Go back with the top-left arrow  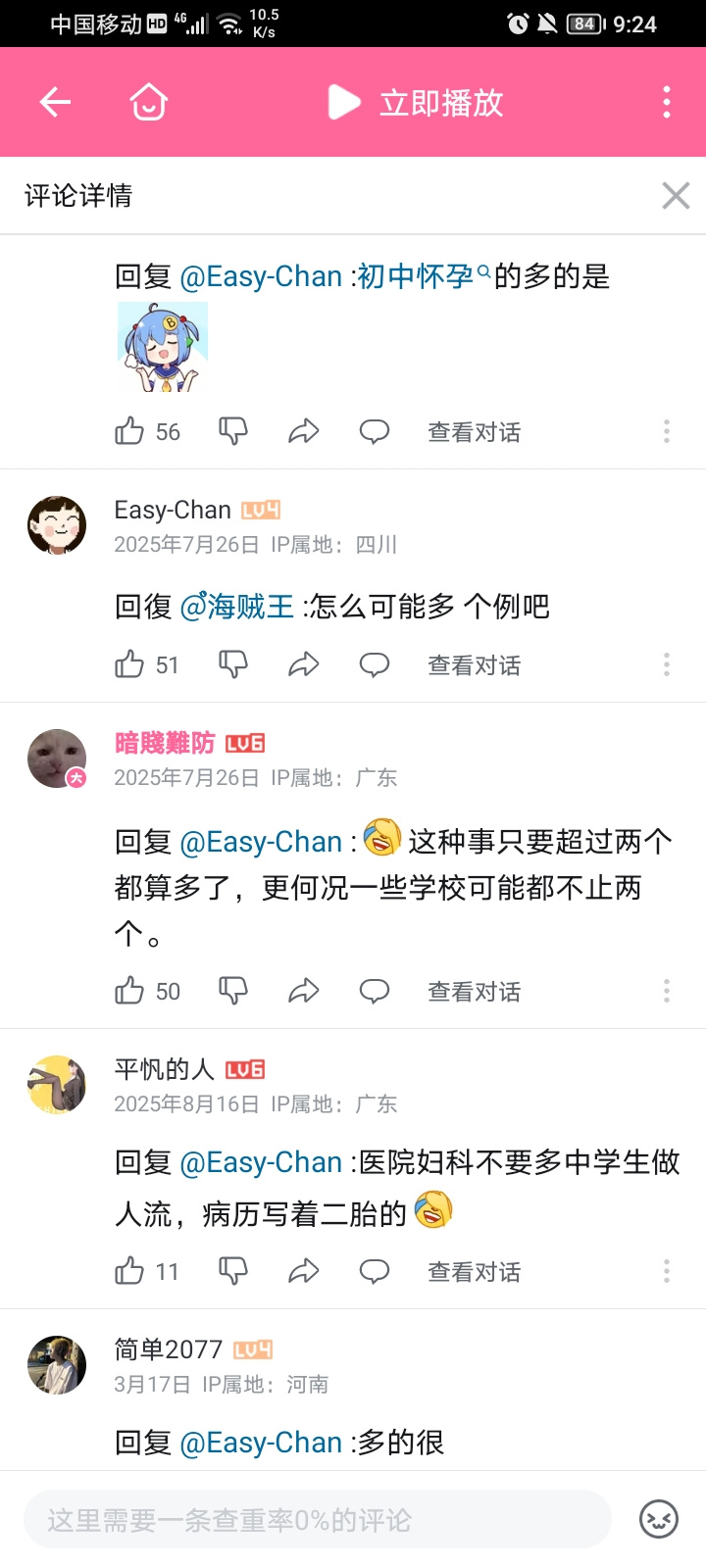55,102
